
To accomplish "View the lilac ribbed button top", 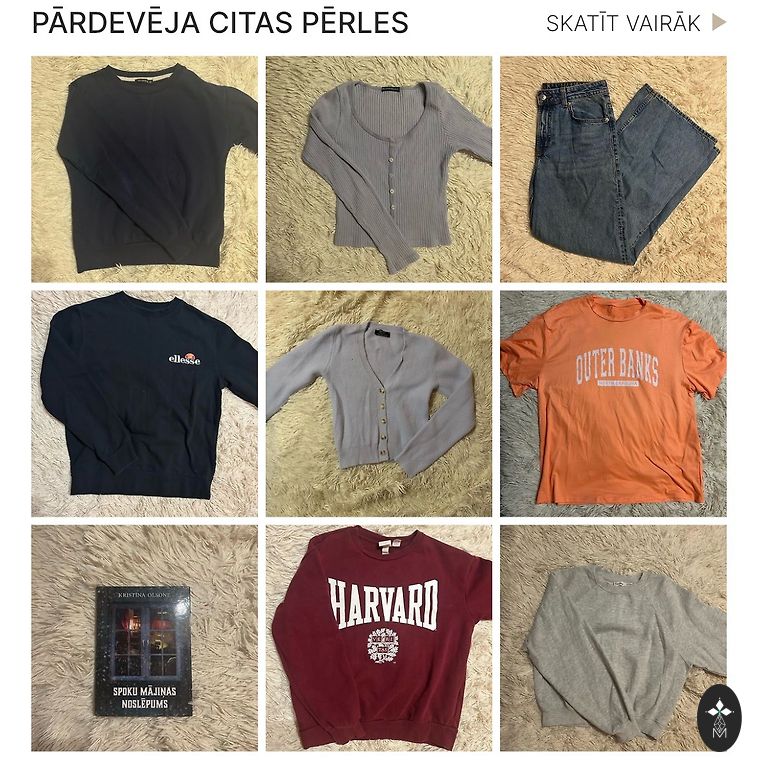I will point(378,169).
